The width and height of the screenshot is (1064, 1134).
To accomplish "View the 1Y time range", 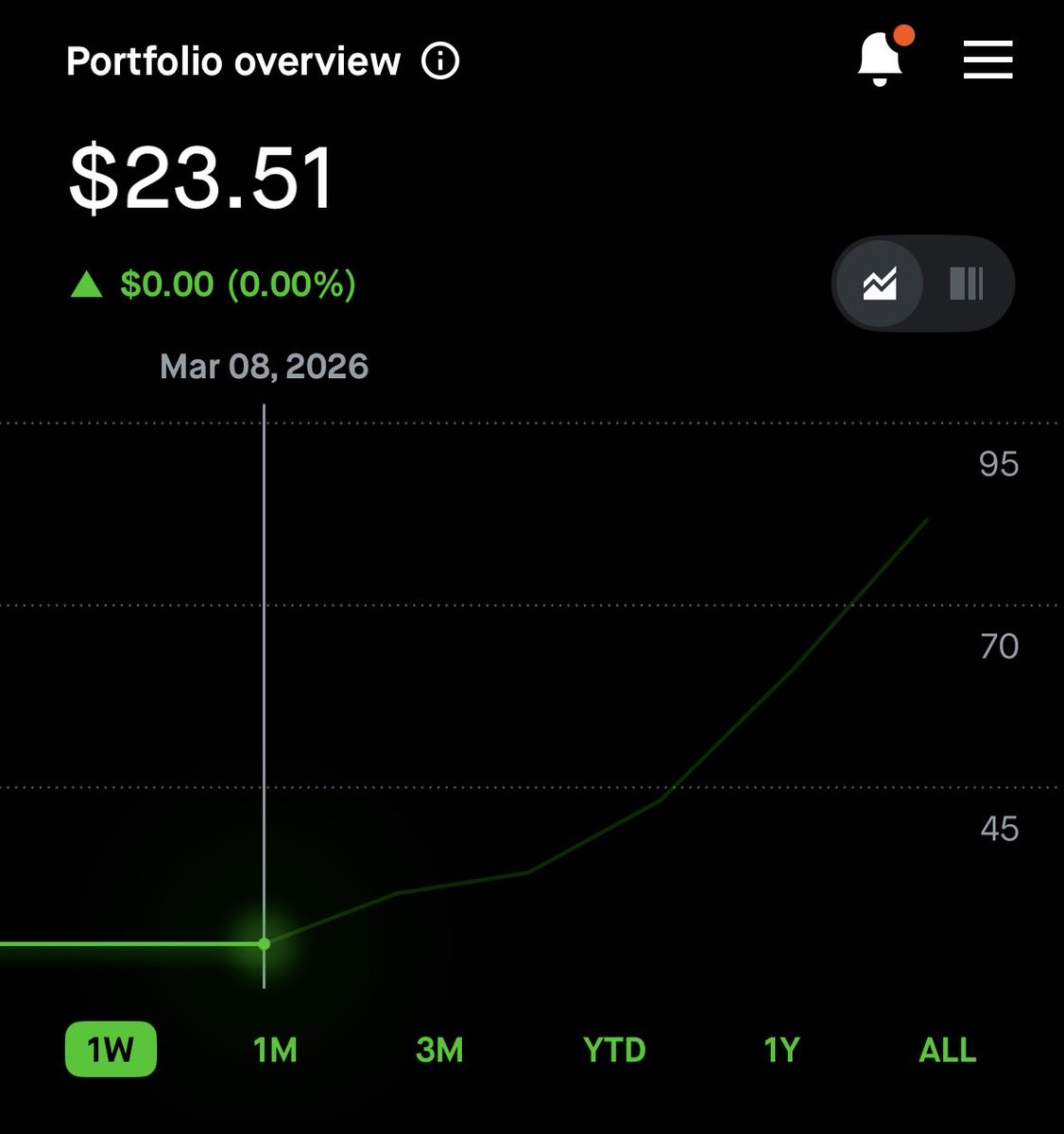I will (x=781, y=1050).
